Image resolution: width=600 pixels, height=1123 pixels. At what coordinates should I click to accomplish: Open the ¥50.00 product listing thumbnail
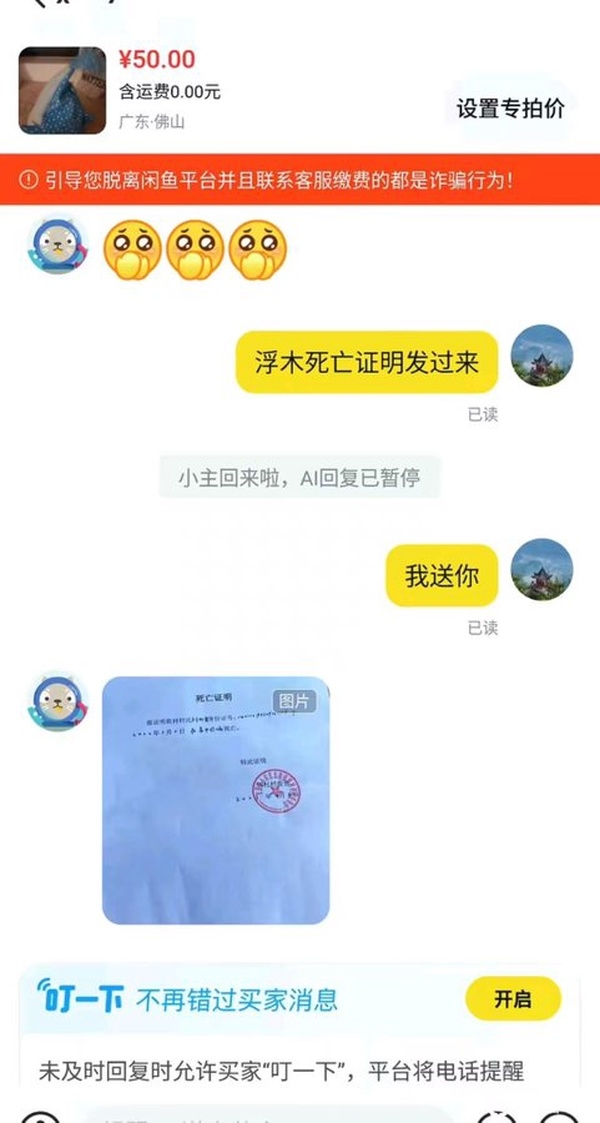[x=62, y=90]
